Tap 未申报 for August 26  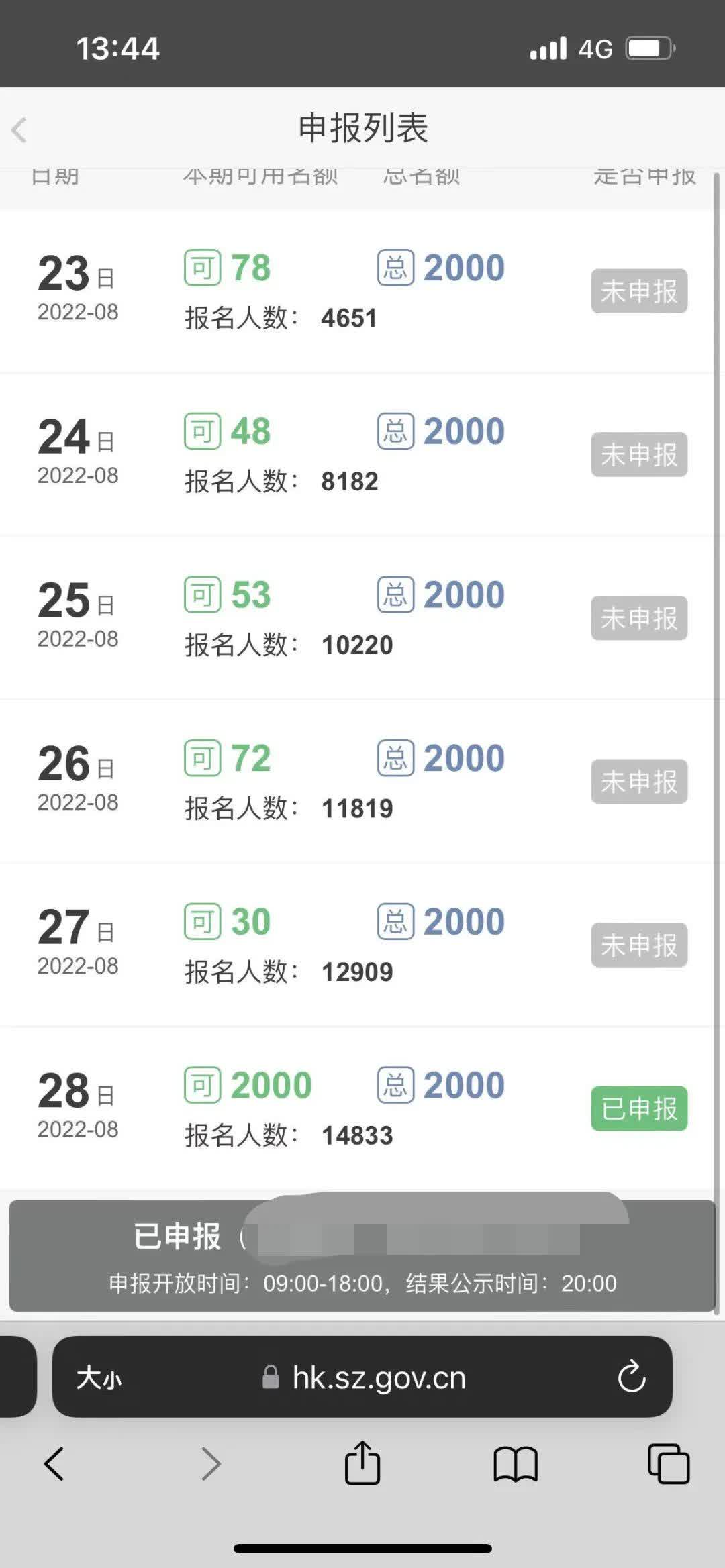point(638,782)
